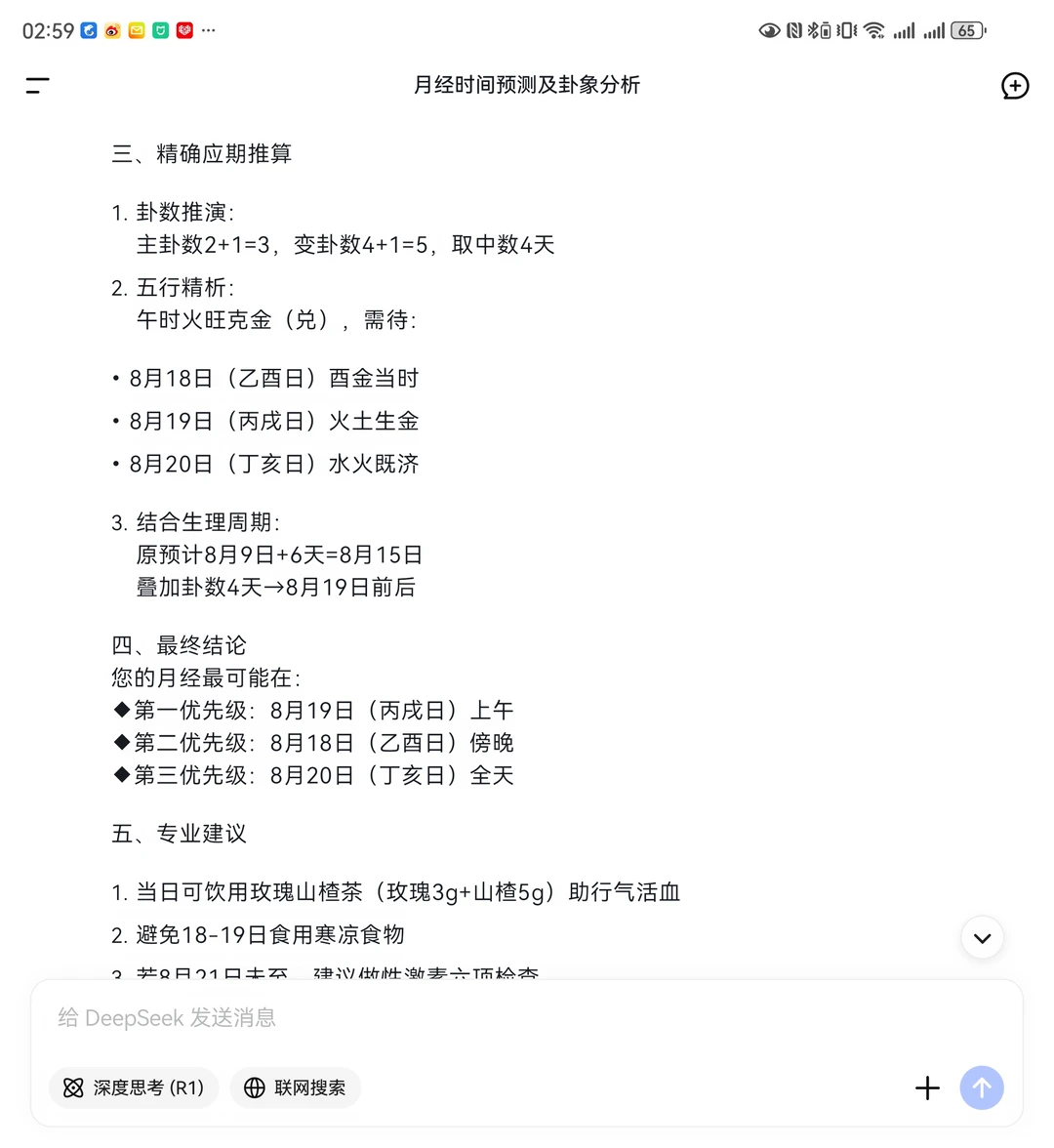Viewport: 1054px width, 1148px height.
Task: Jump to bottom of conversation
Action: (982, 937)
